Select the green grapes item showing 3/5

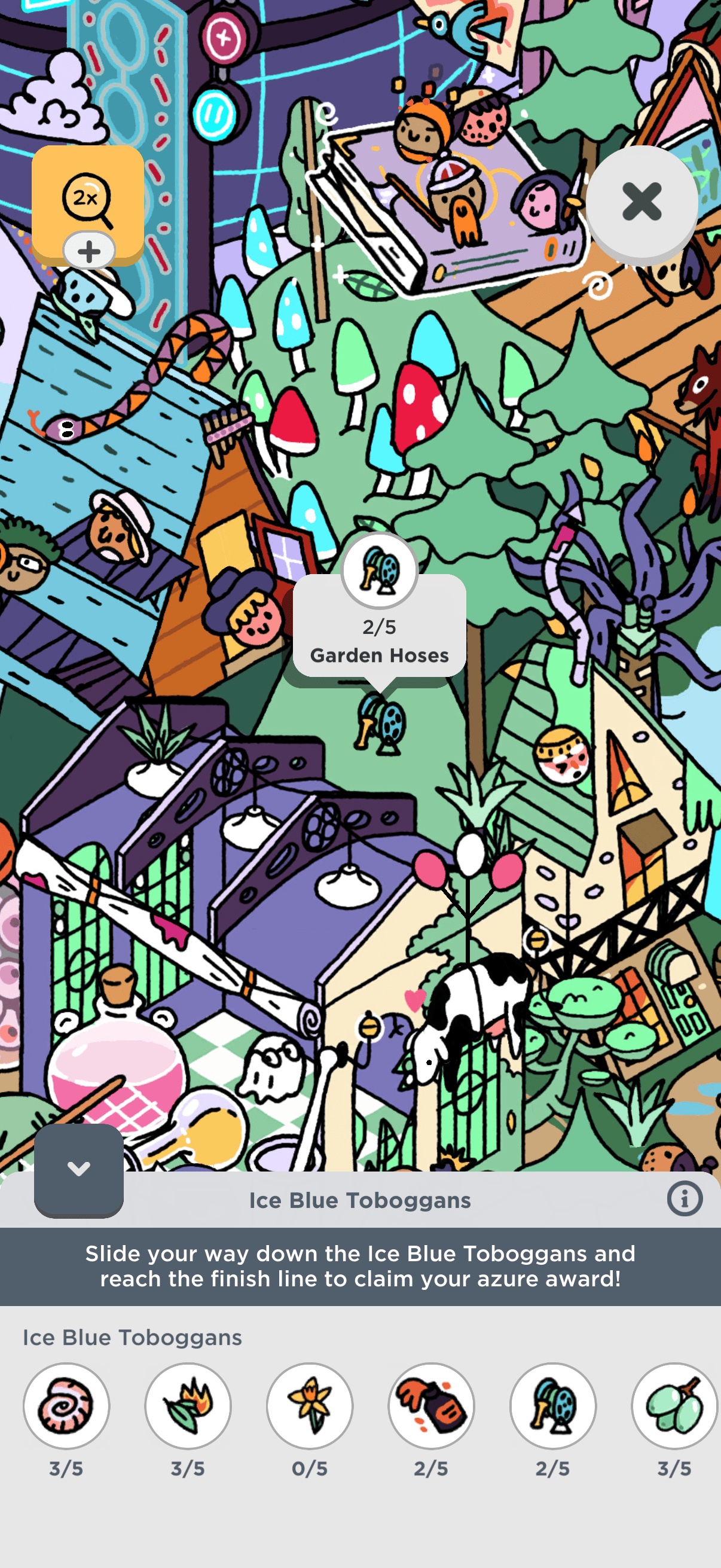point(674,1405)
